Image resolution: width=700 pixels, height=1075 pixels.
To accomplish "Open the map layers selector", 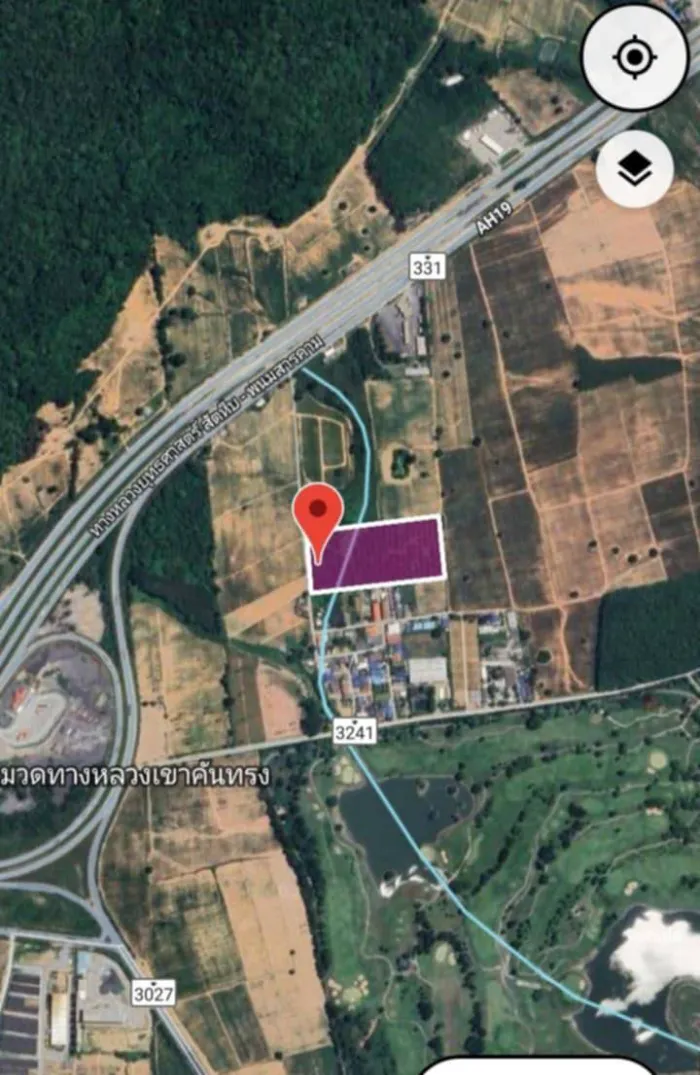I will click(634, 170).
